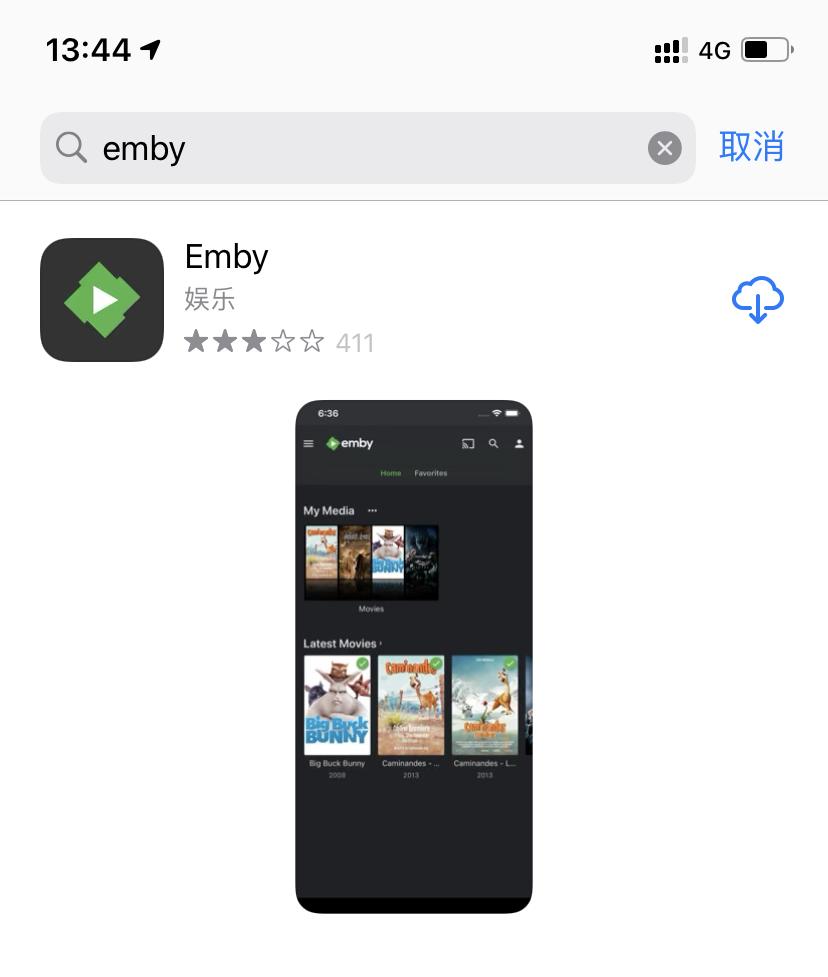The width and height of the screenshot is (828, 977).
Task: Expand the Latest Movies section via its chevron
Action: coord(382,643)
